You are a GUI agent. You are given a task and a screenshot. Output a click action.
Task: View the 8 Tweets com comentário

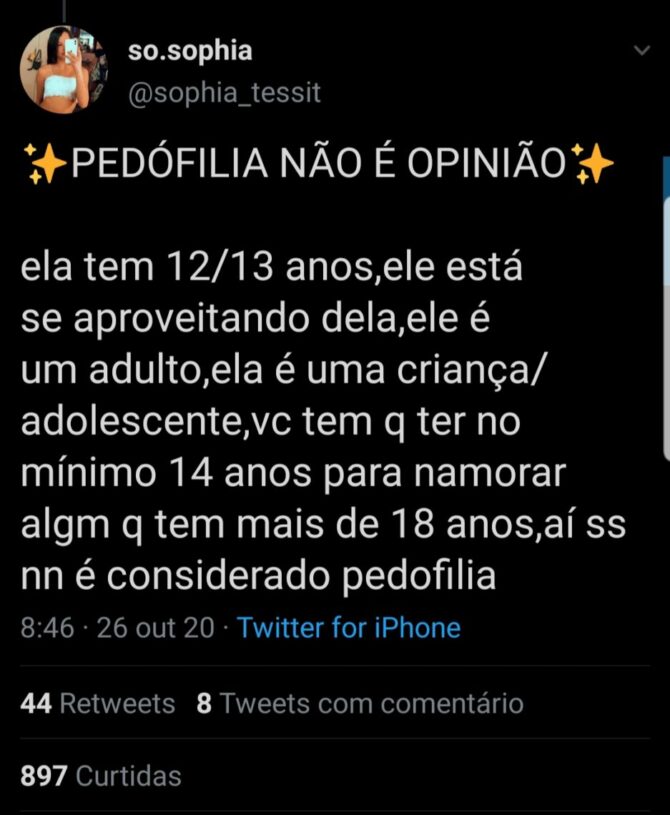point(360,703)
